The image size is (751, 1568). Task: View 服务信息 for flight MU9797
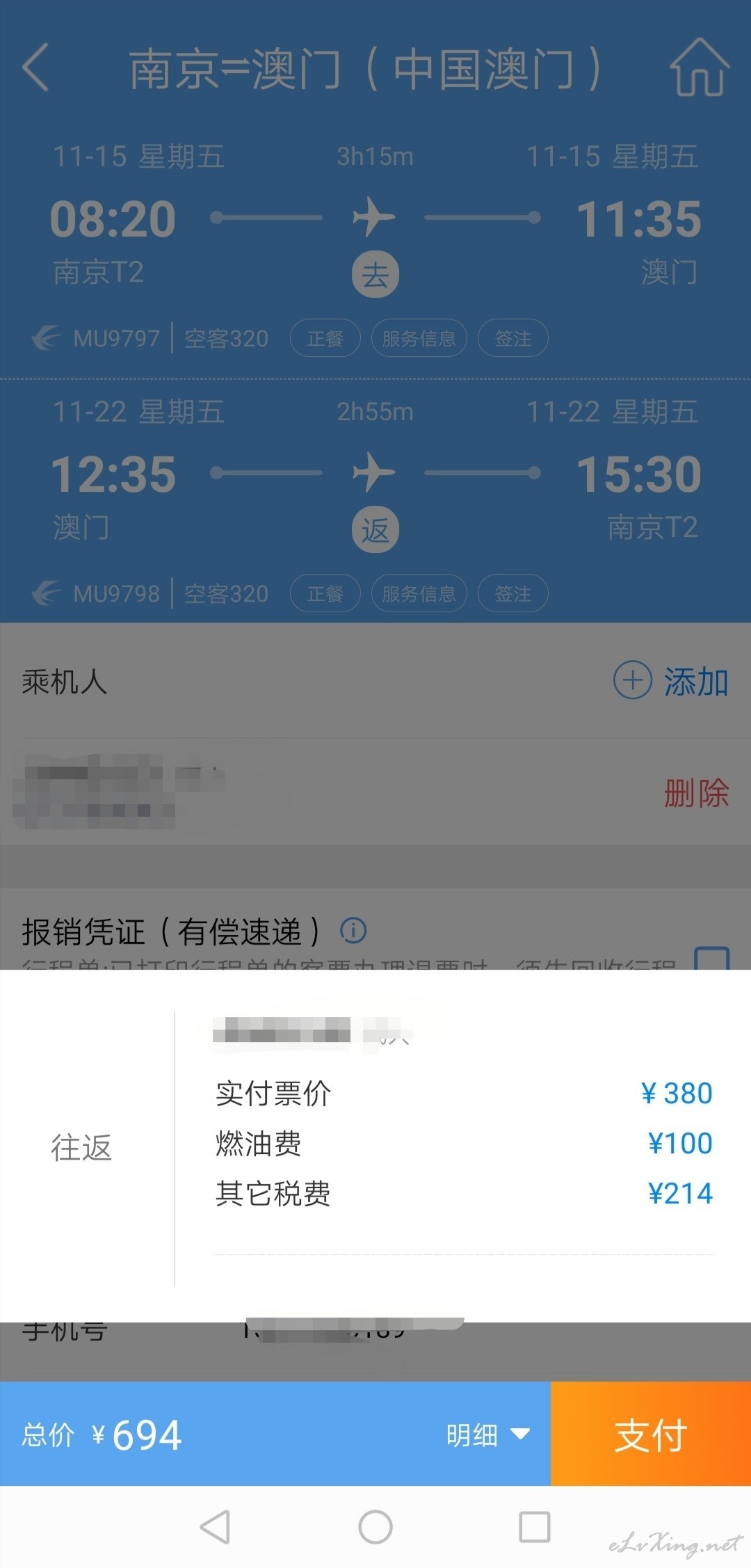419,338
